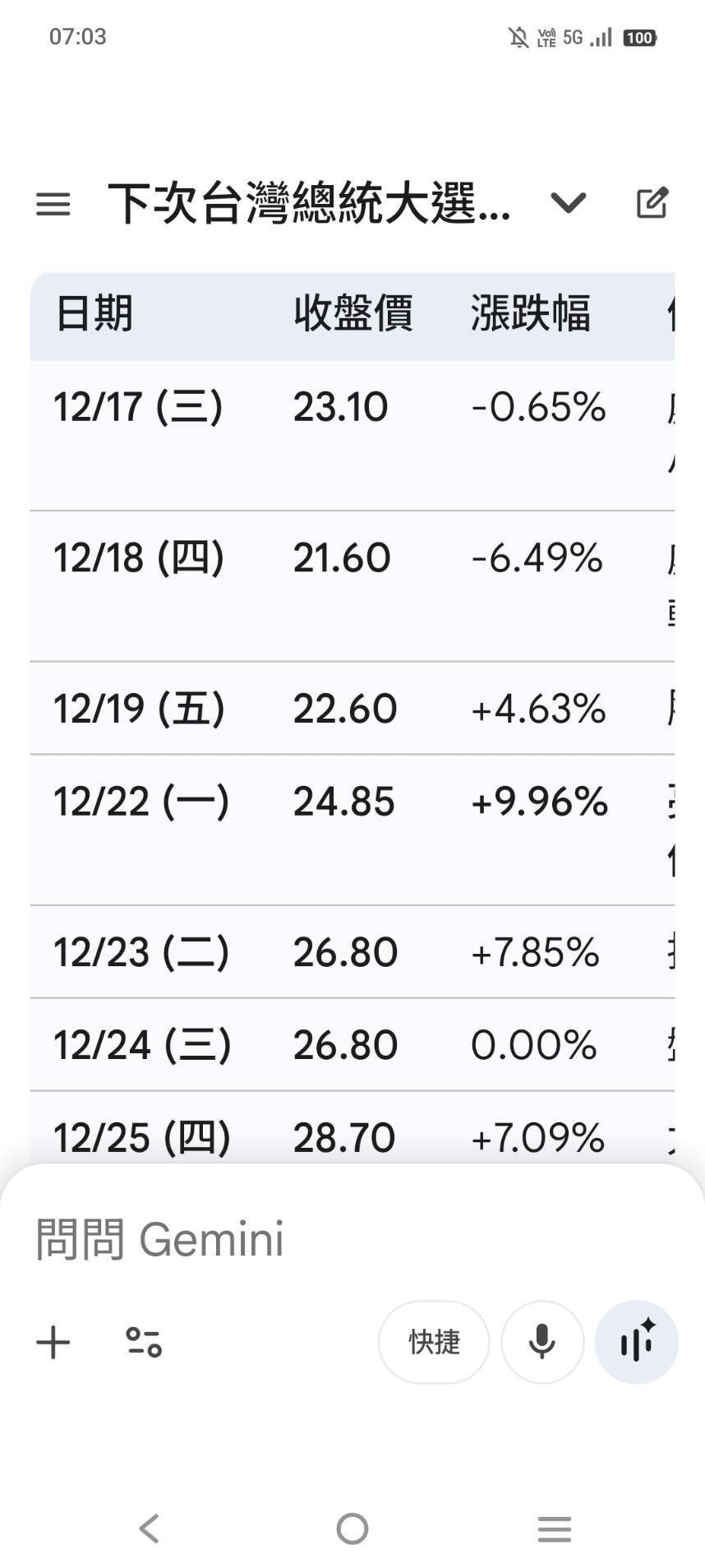This screenshot has width=705, height=1568.
Task: Return to the system home screen
Action: 352,1529
